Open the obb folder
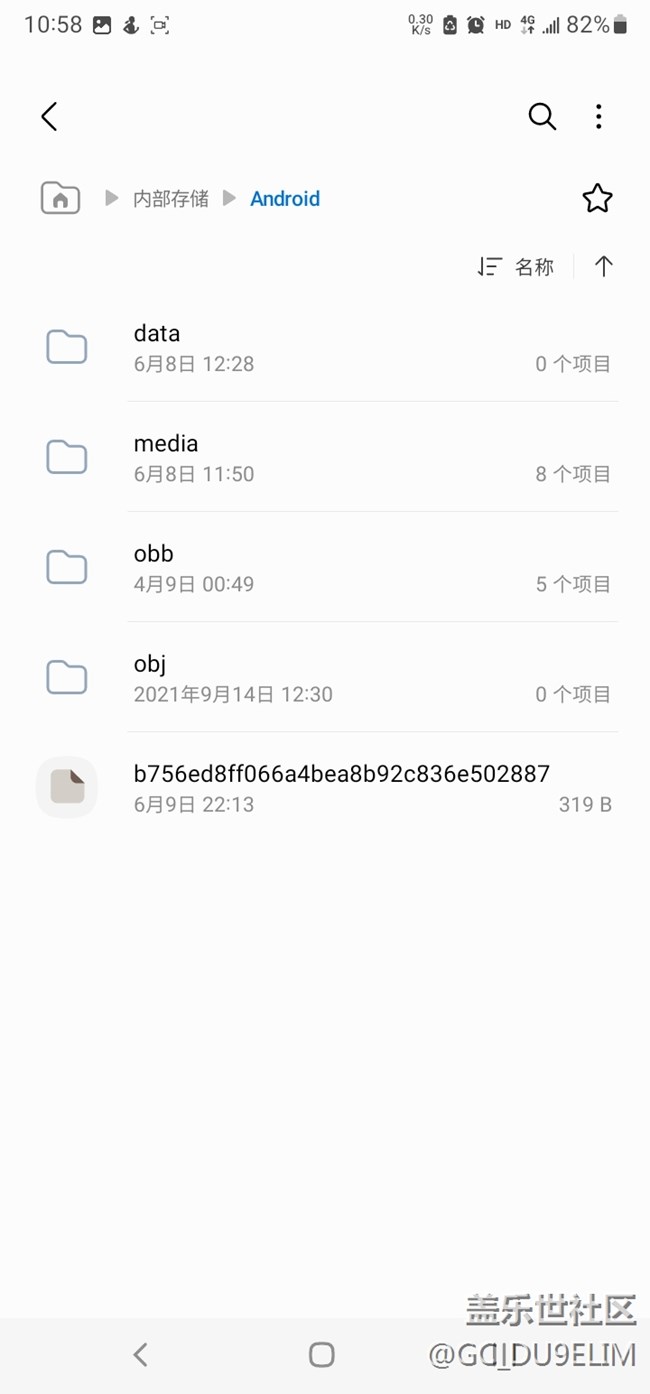The width and height of the screenshot is (650, 1394). 325,567
